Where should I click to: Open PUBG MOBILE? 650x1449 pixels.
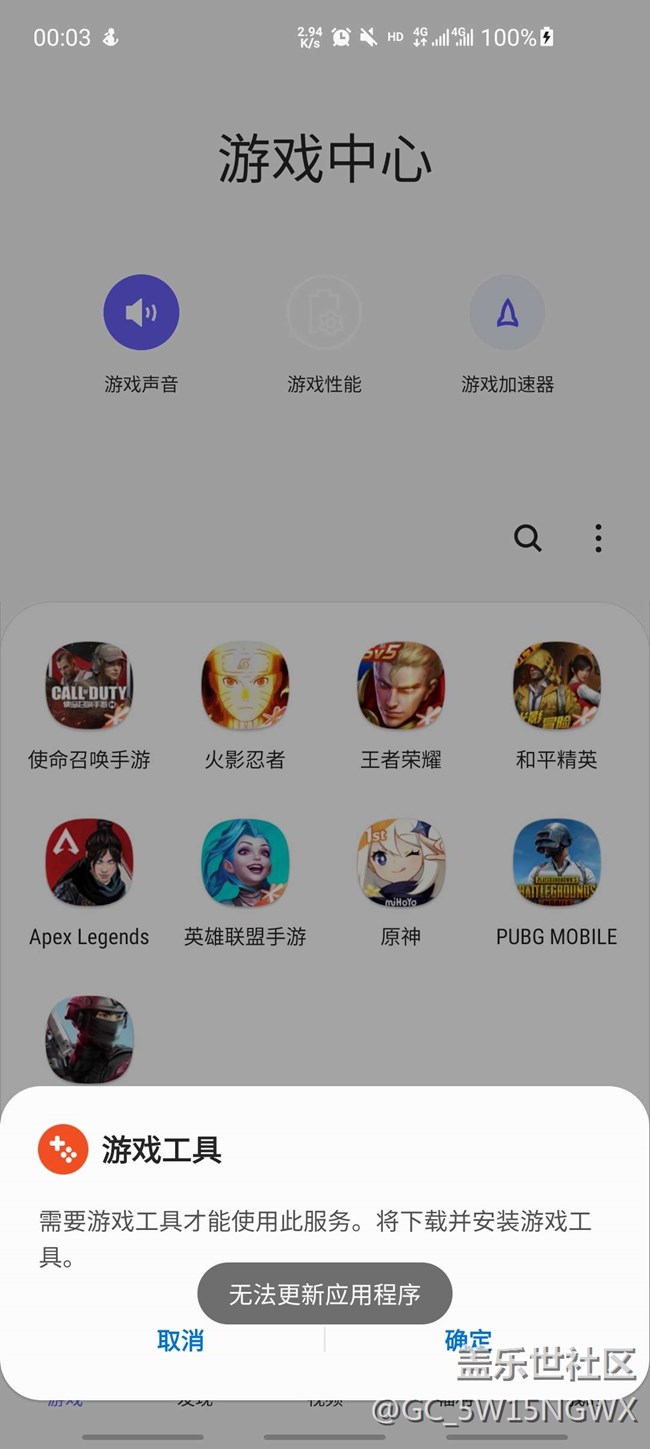(556, 863)
